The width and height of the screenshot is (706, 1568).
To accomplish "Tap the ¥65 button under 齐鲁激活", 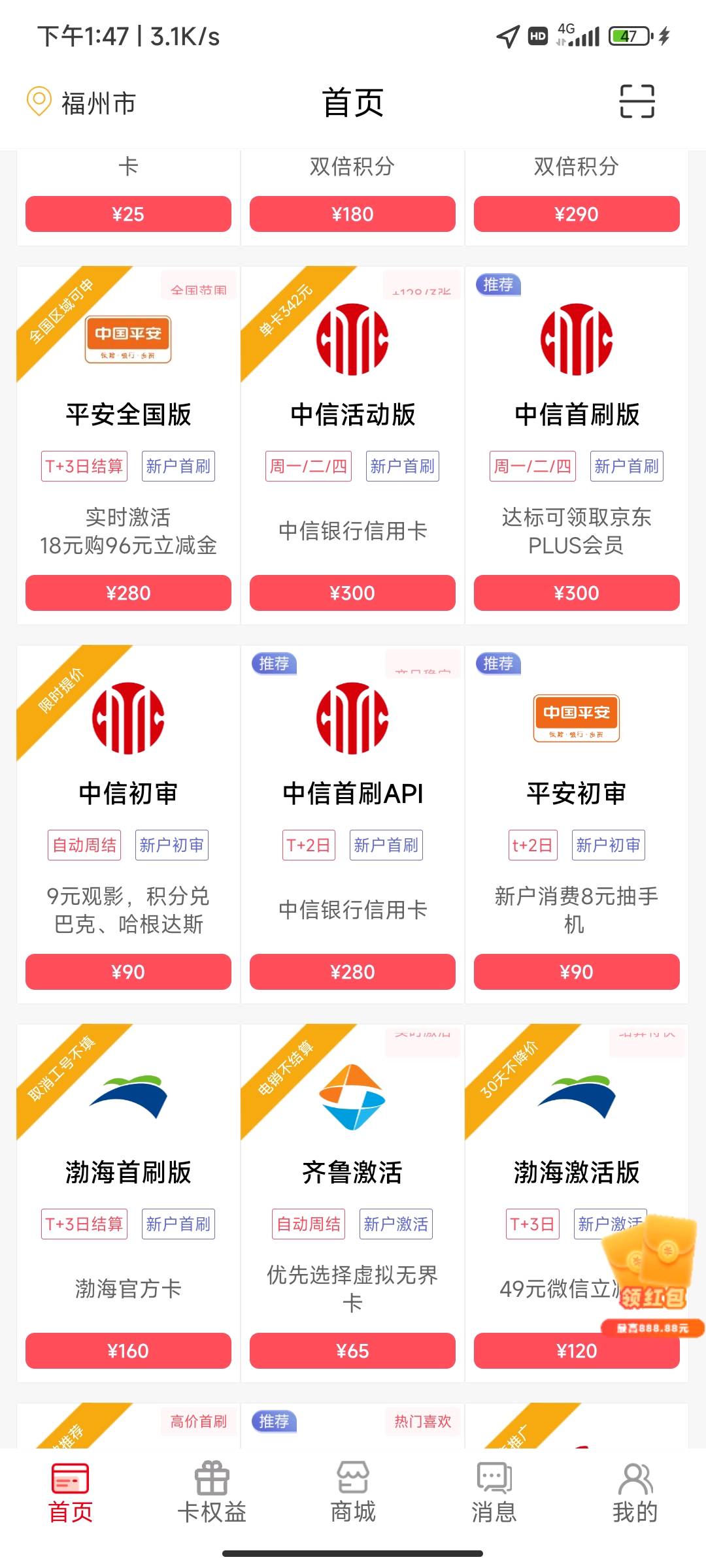I will pos(352,1350).
